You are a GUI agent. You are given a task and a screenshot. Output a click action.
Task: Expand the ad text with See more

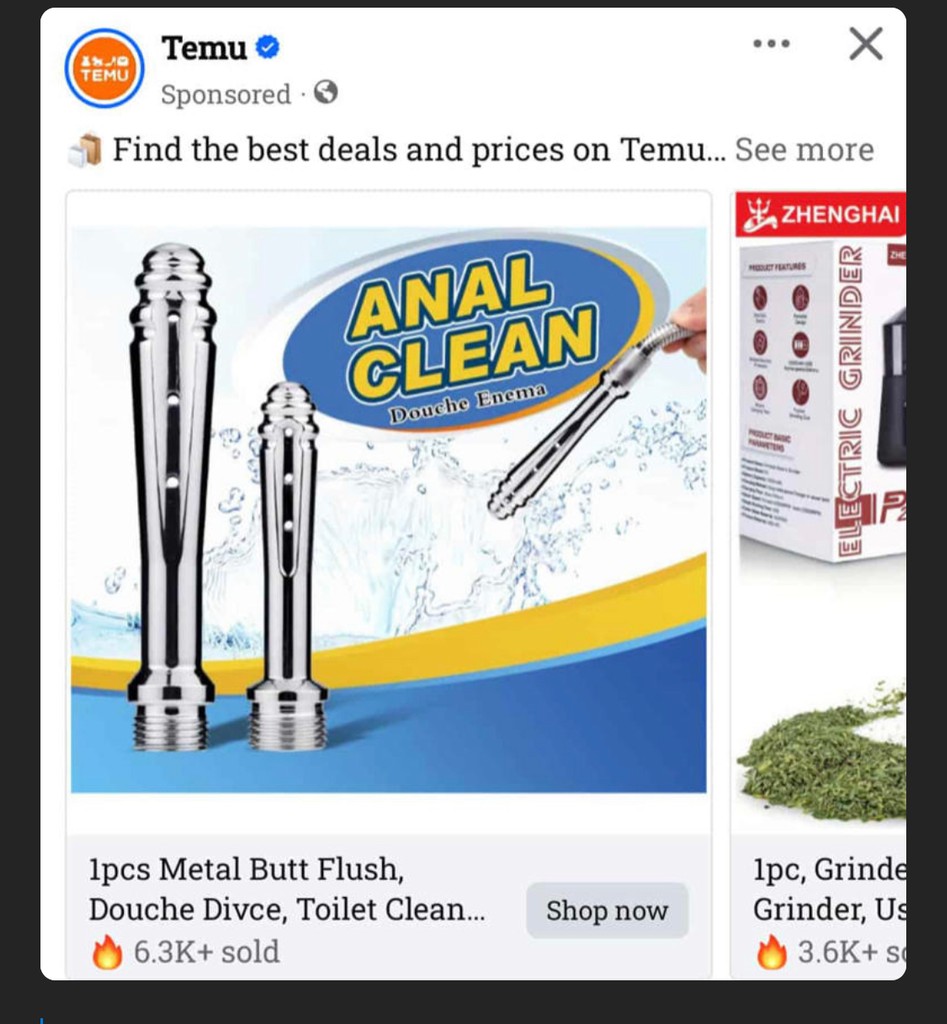click(x=804, y=149)
